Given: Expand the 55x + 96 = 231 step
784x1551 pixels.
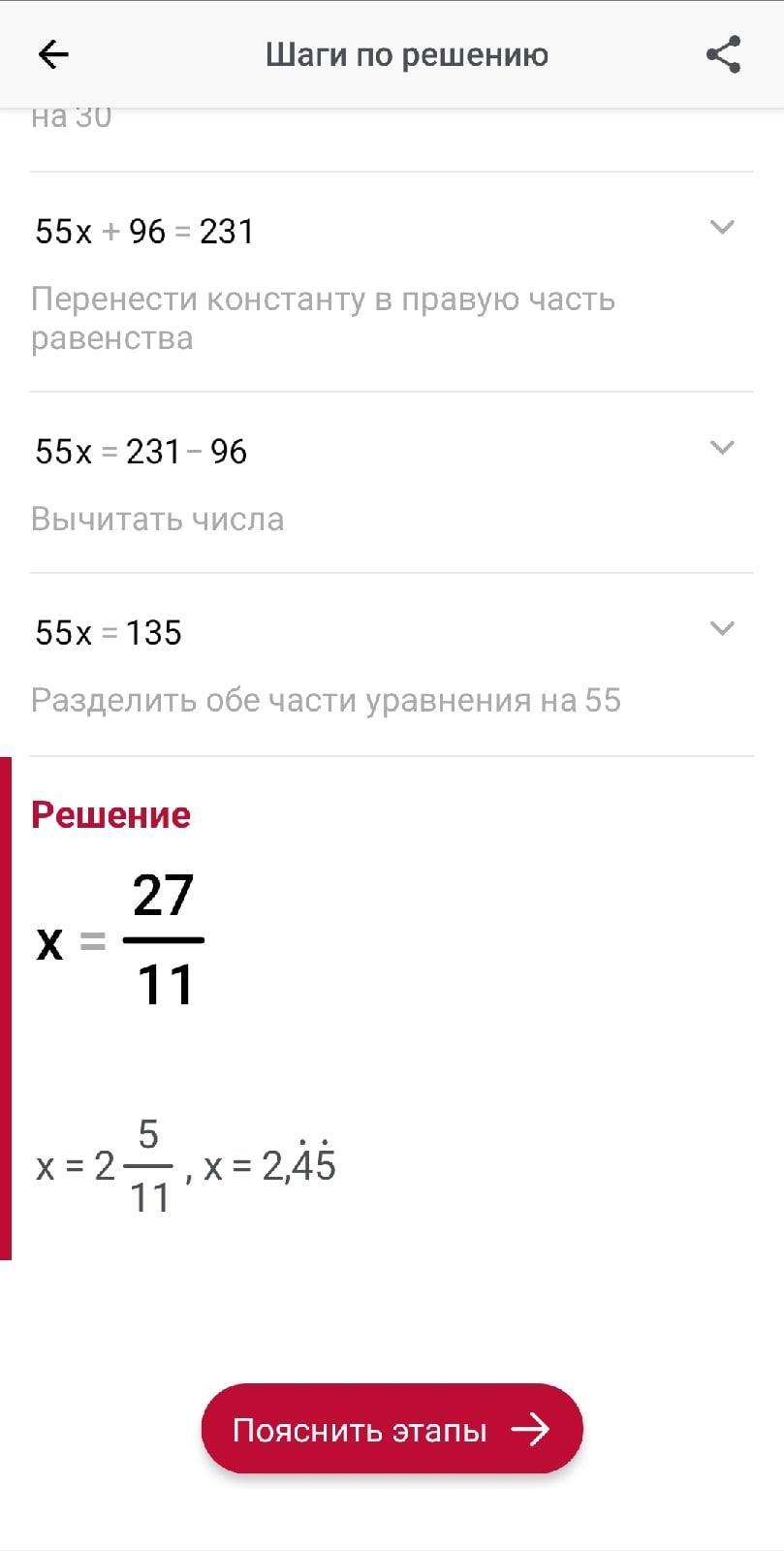Looking at the screenshot, I should [722, 228].
